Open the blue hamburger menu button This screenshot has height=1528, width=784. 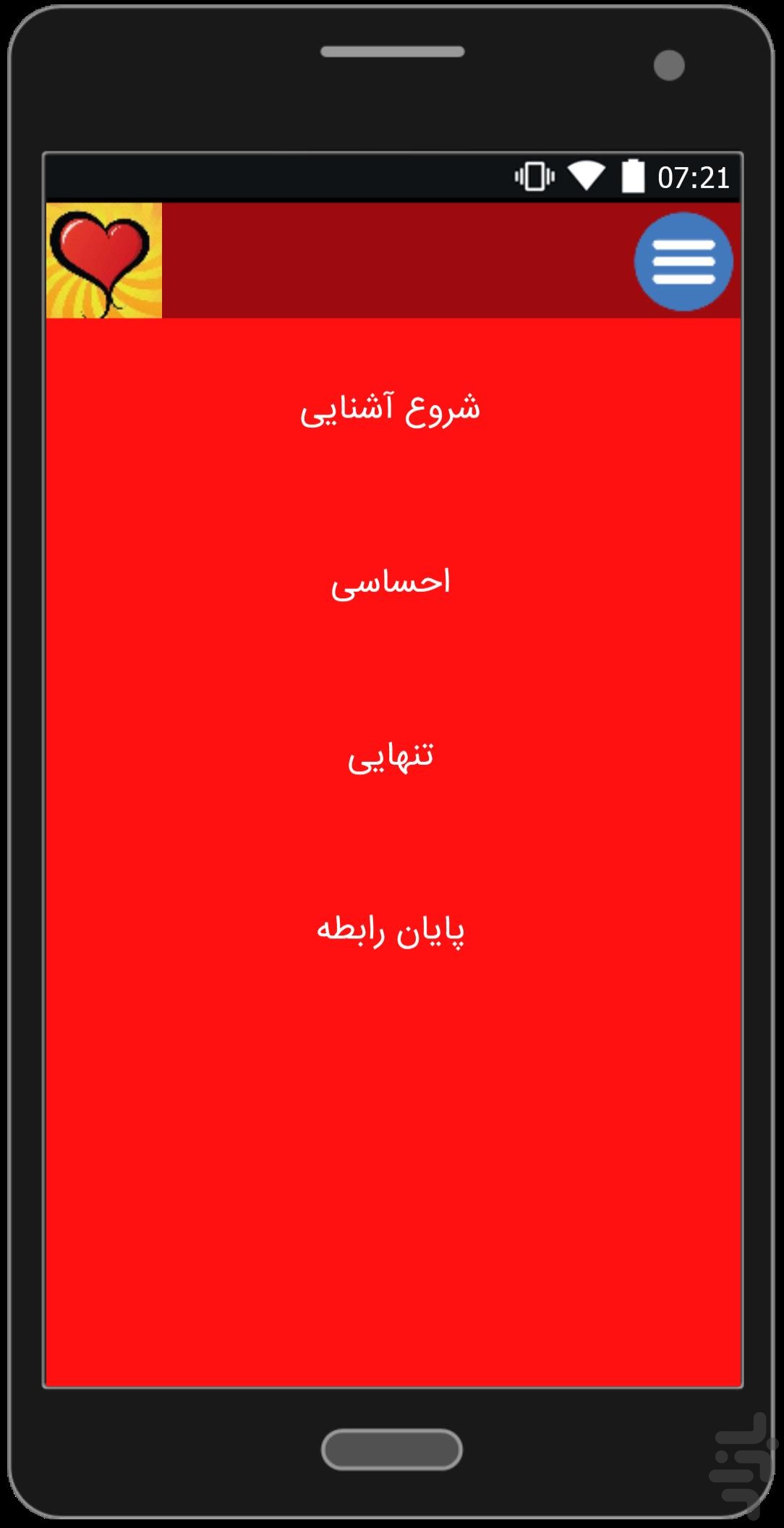pos(683,261)
